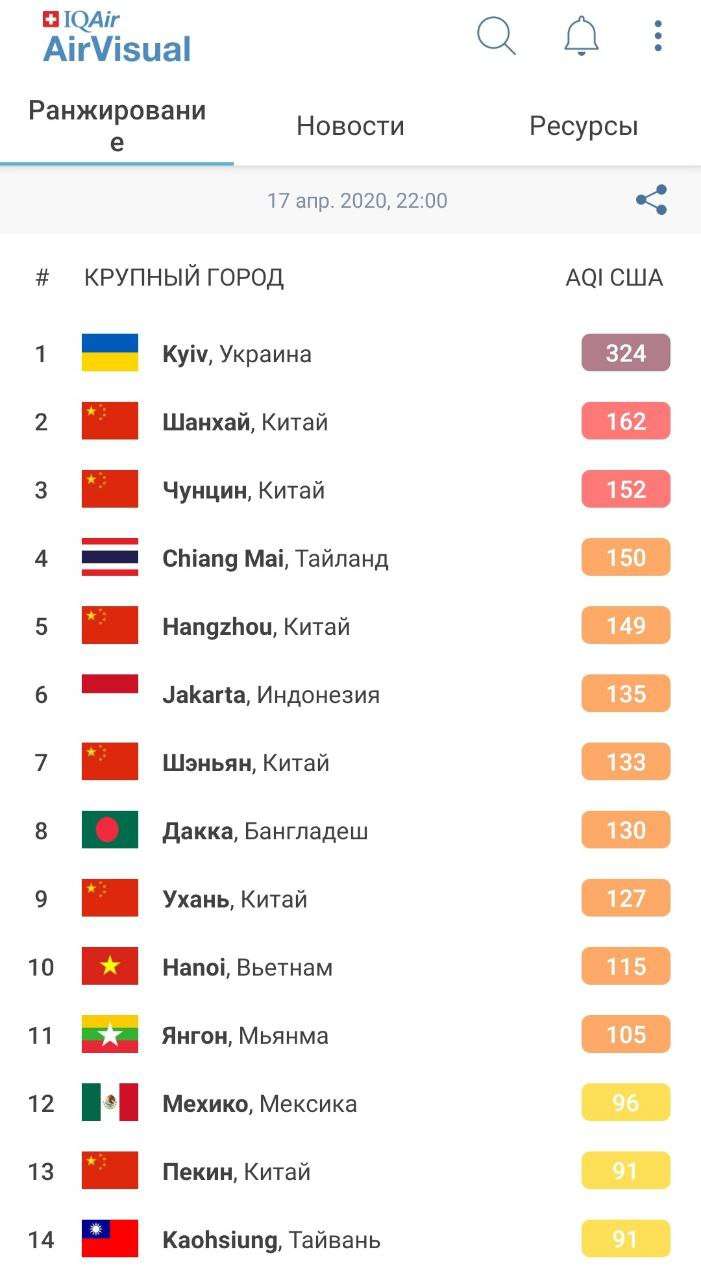Open the Шанхай, Китай row
This screenshot has width=701, height=1280.
245,422
